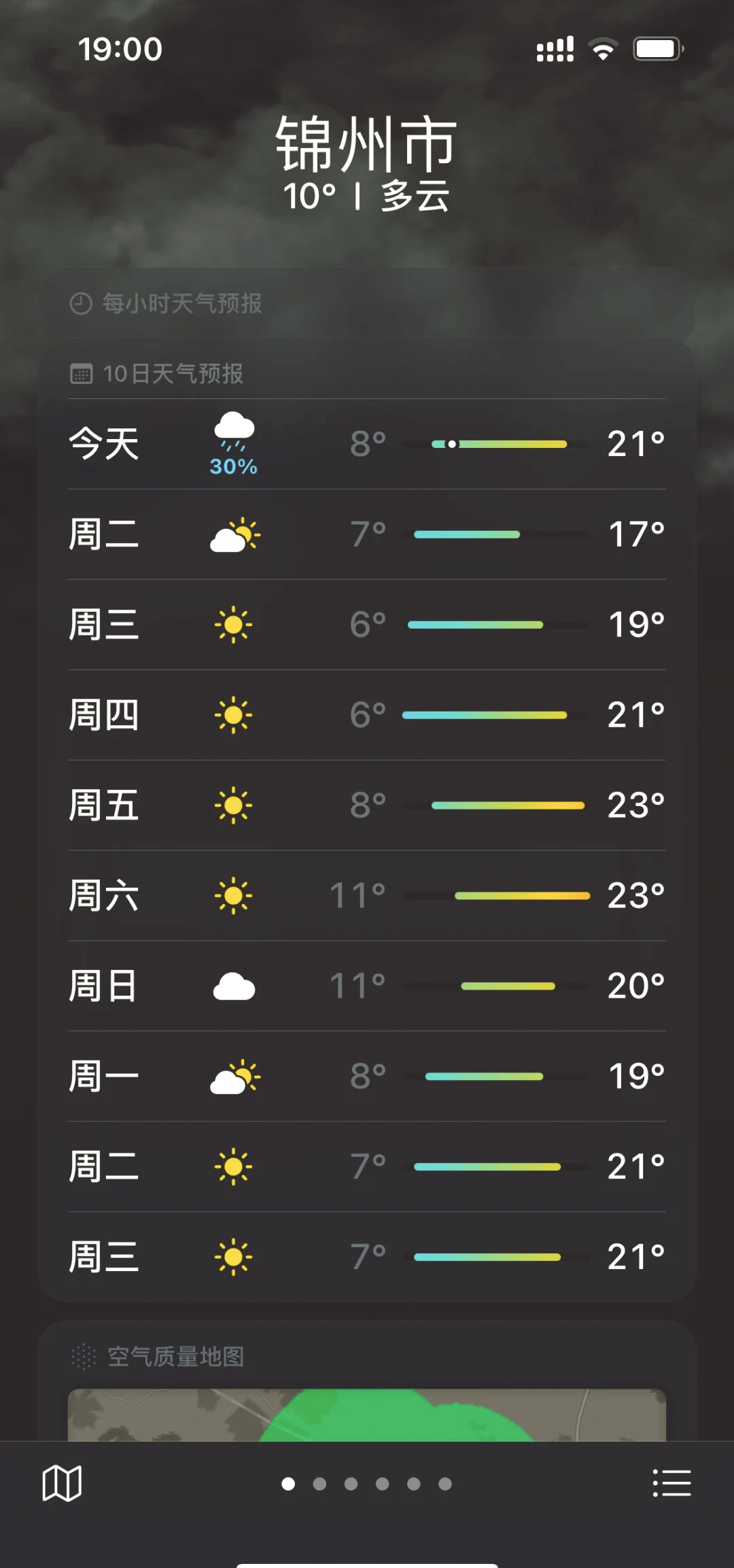Select the cloudy 周日 forecast row
Viewport: 734px width, 1568px height.
(367, 986)
